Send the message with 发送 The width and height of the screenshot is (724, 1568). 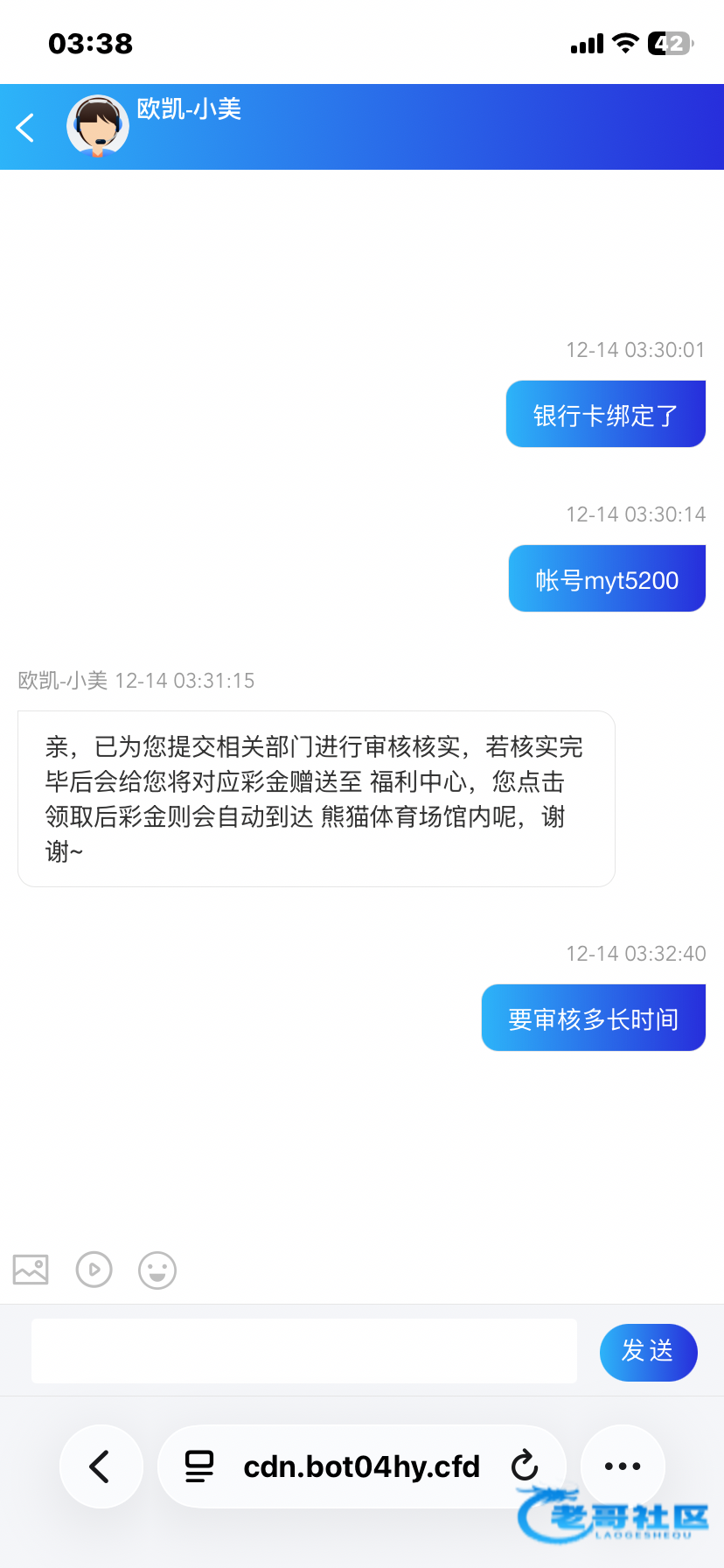coord(648,1352)
